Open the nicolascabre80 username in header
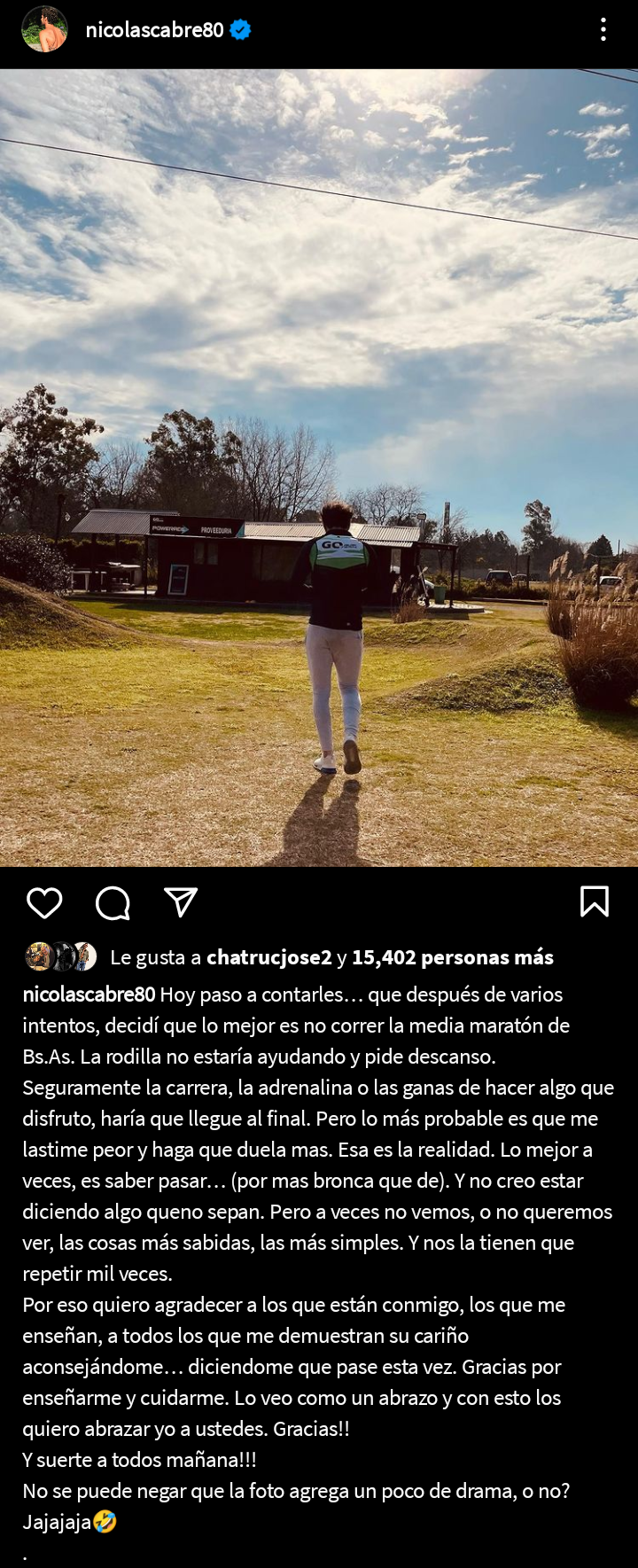638x1568 pixels. click(154, 30)
